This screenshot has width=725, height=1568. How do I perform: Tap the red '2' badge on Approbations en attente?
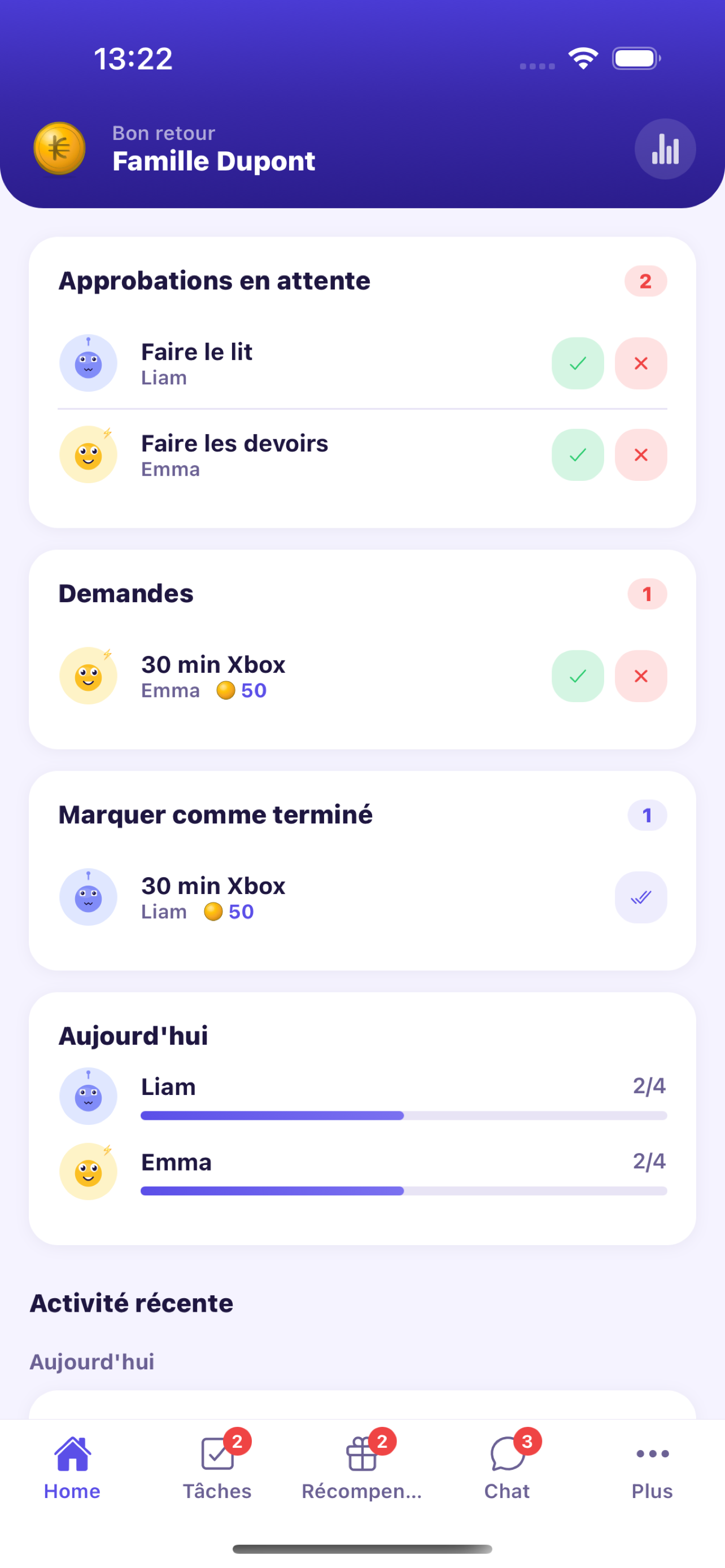pyautogui.click(x=645, y=281)
